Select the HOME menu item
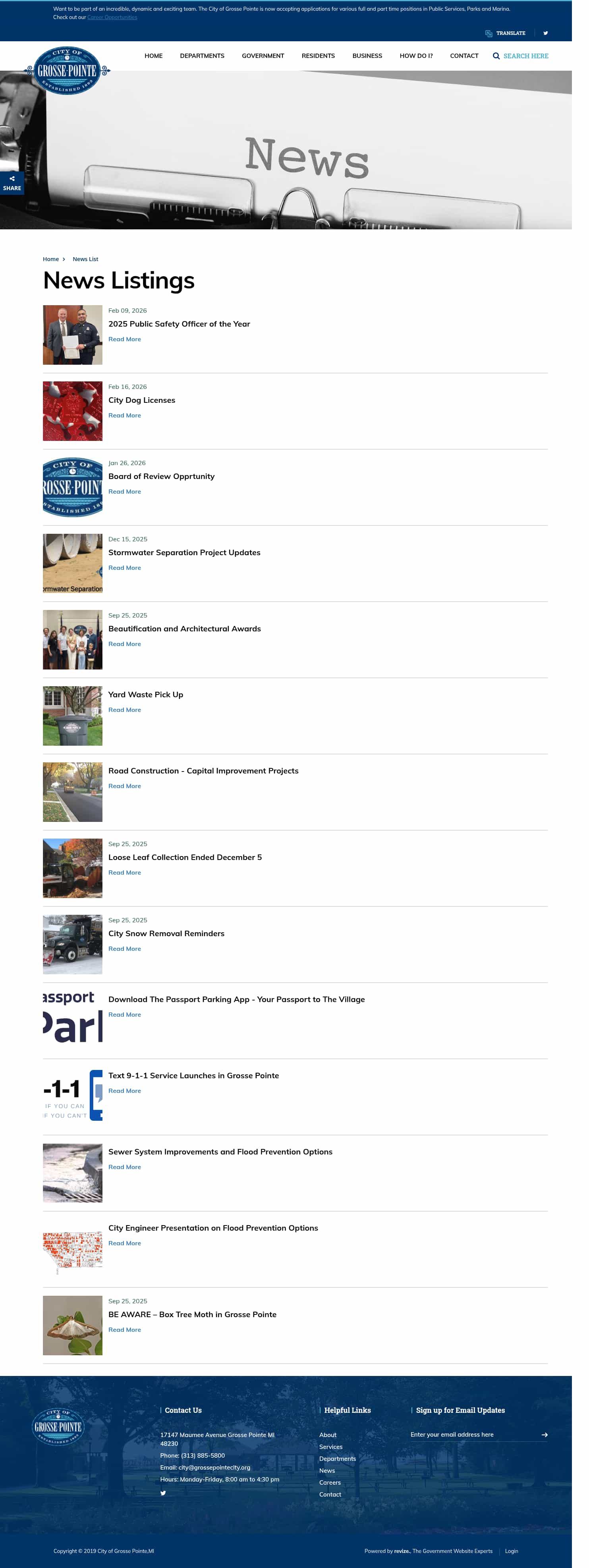 (153, 56)
